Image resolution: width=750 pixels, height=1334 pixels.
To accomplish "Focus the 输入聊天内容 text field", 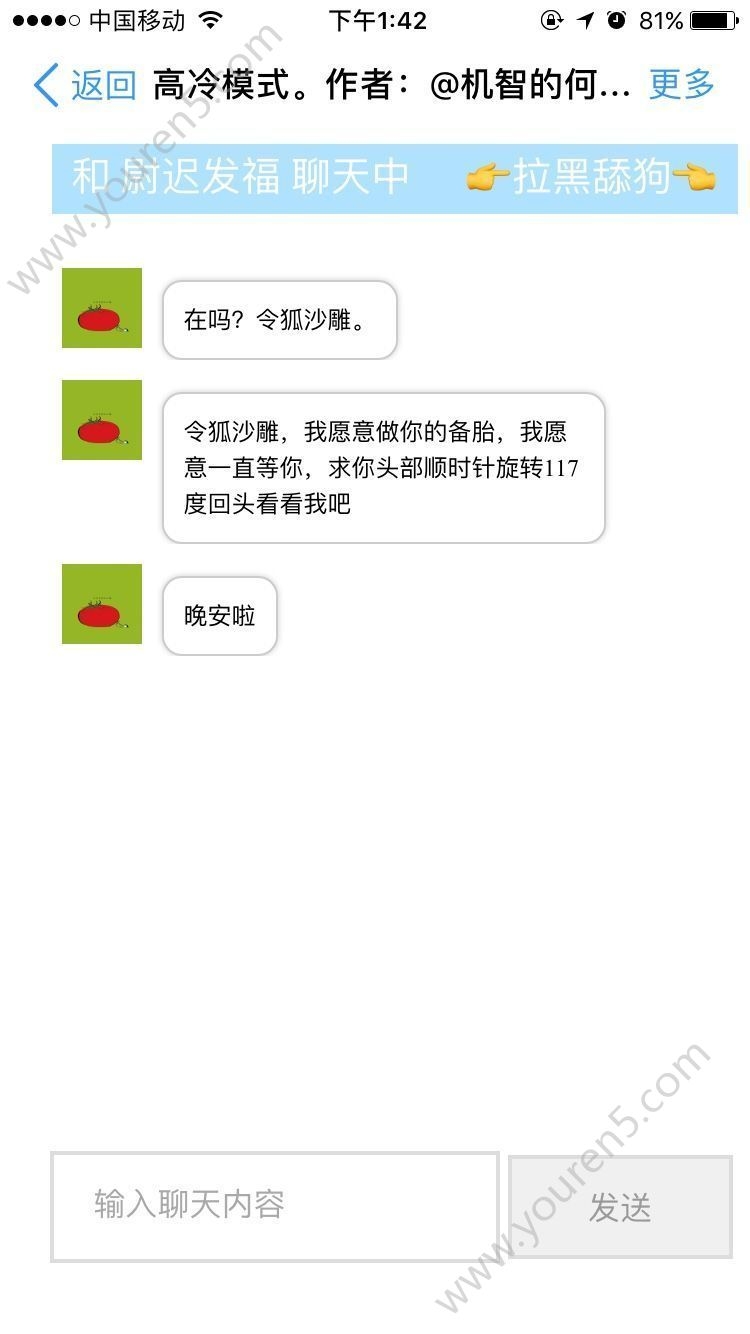I will tap(275, 1206).
